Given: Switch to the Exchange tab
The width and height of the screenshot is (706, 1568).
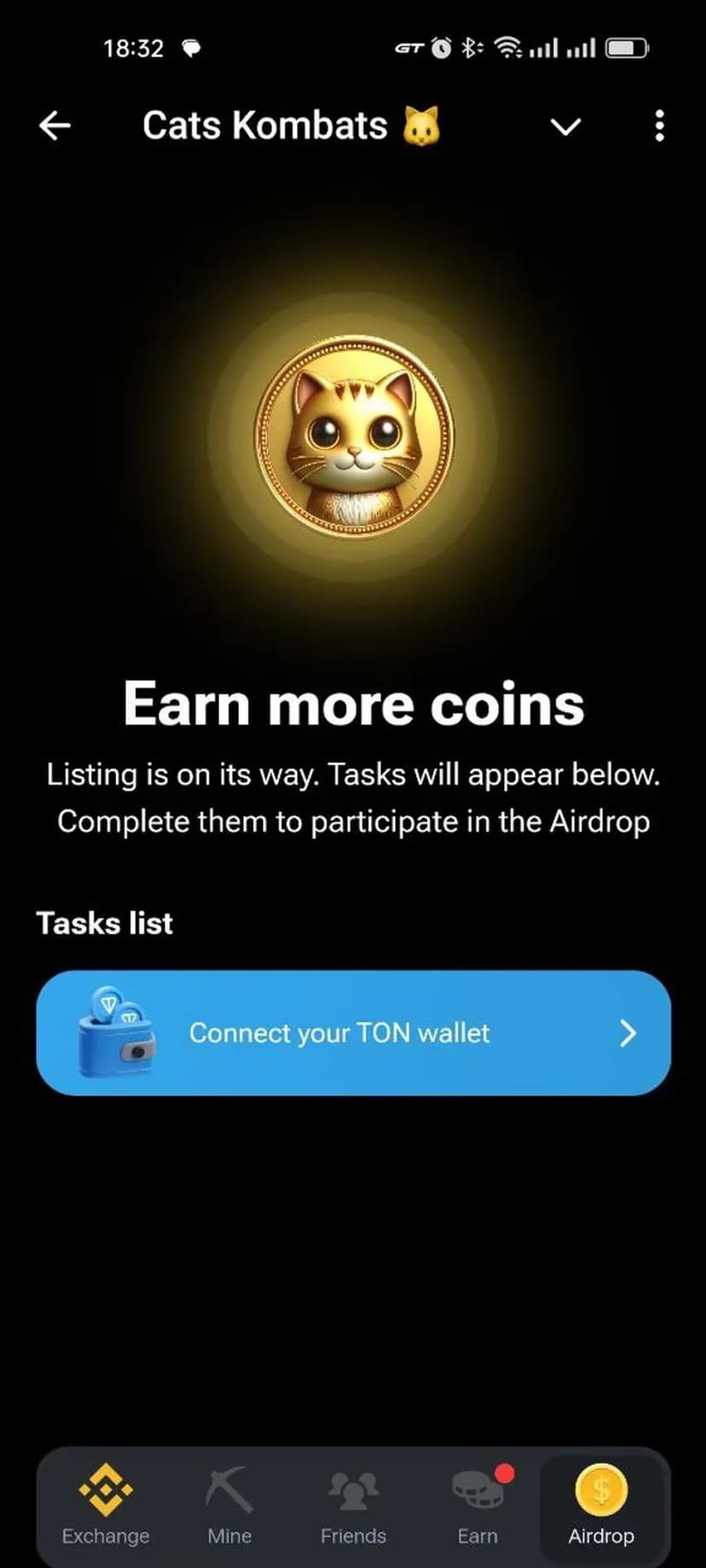Looking at the screenshot, I should [106, 1505].
